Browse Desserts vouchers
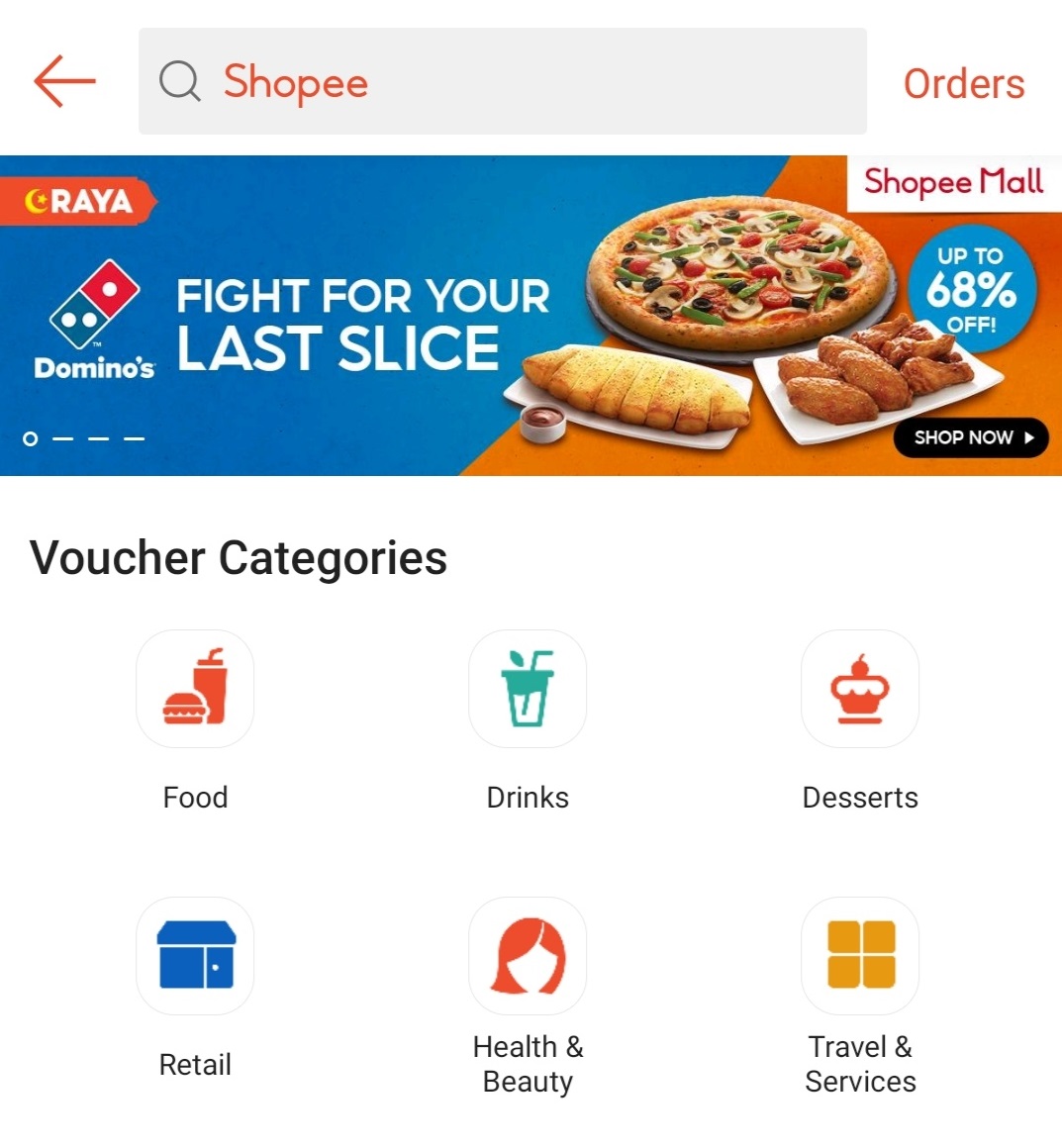This screenshot has width=1062, height=1148. (859, 690)
